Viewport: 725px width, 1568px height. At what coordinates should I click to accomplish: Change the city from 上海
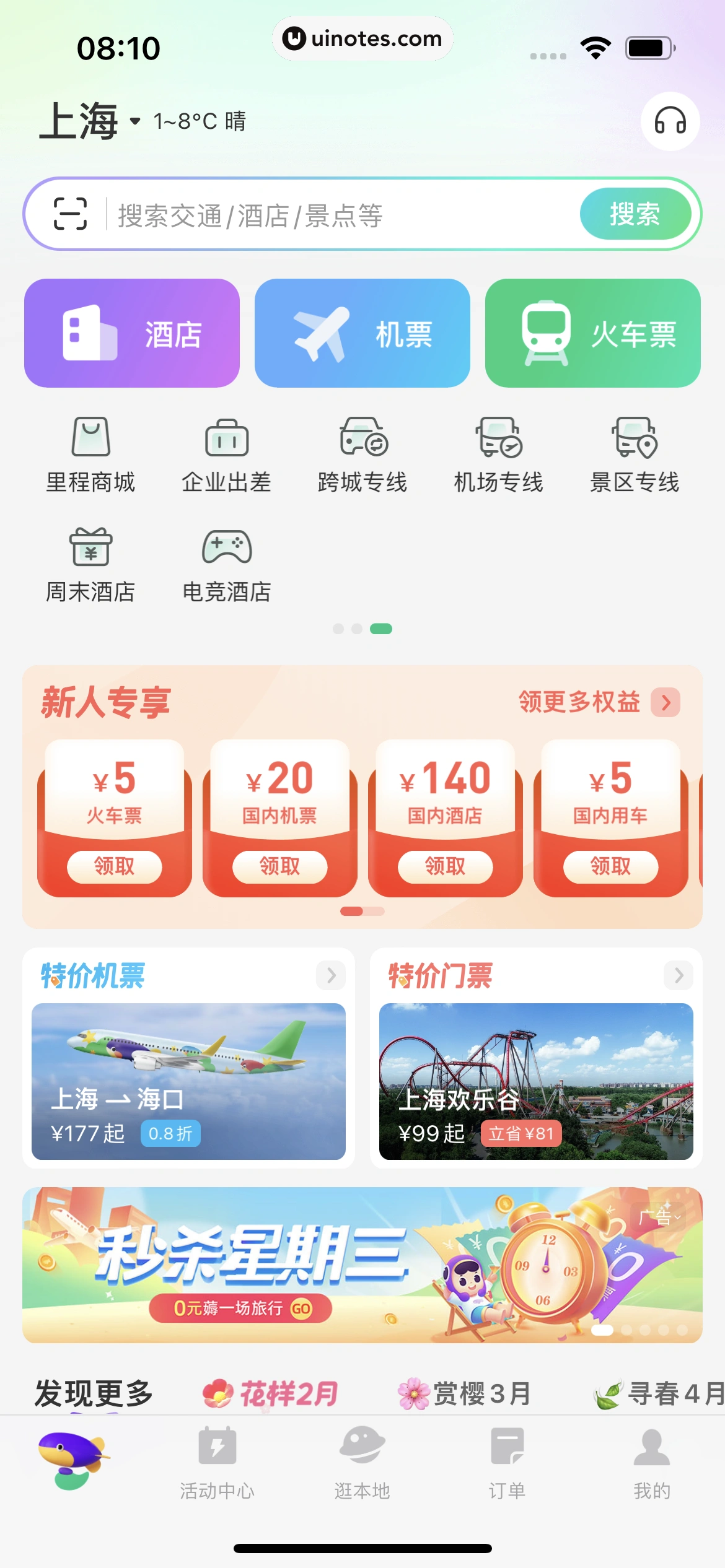pyautogui.click(x=90, y=121)
